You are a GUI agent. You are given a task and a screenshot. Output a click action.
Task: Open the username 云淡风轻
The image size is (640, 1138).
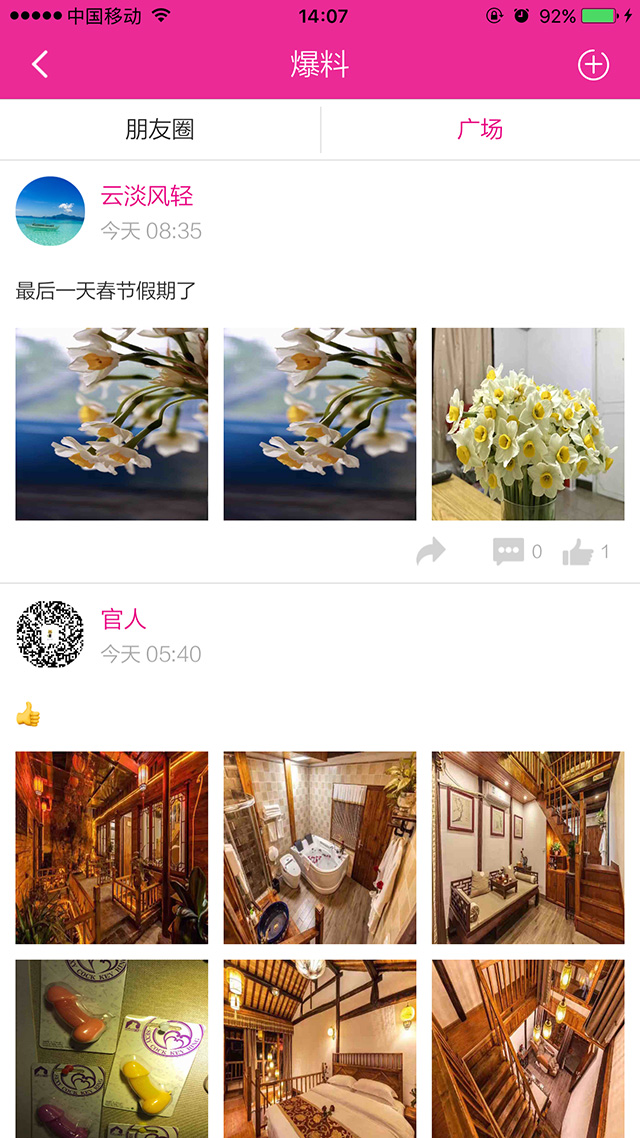pos(147,196)
